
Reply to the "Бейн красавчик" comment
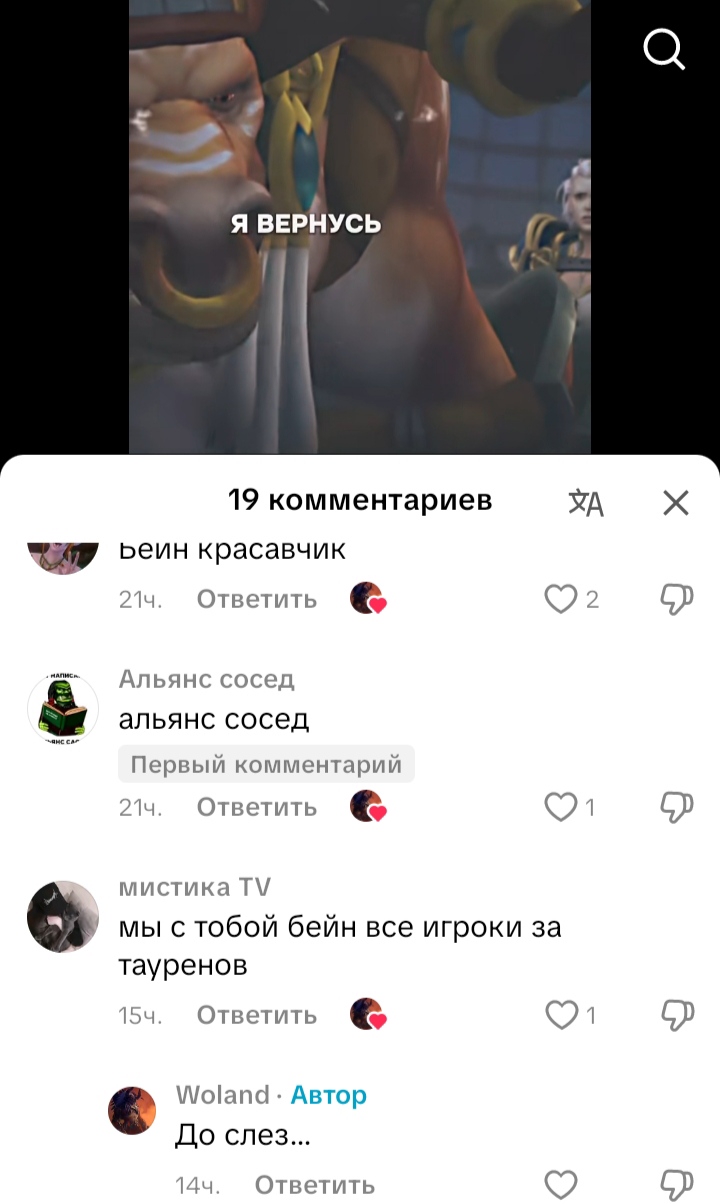(x=257, y=599)
